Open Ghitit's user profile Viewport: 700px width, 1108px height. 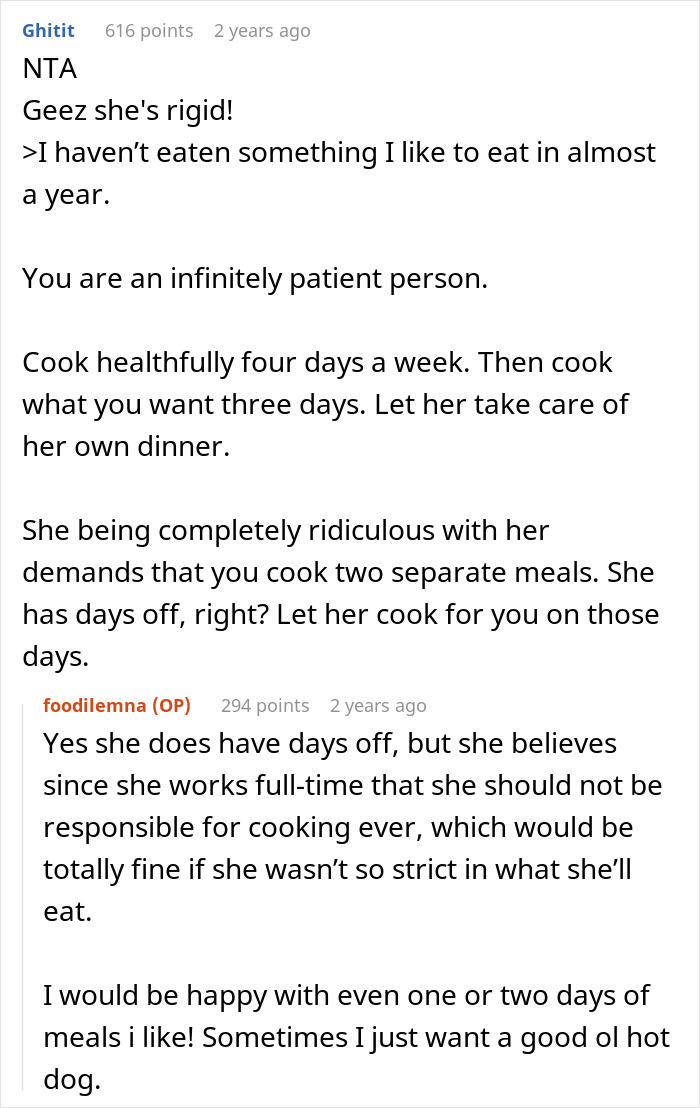coord(48,31)
